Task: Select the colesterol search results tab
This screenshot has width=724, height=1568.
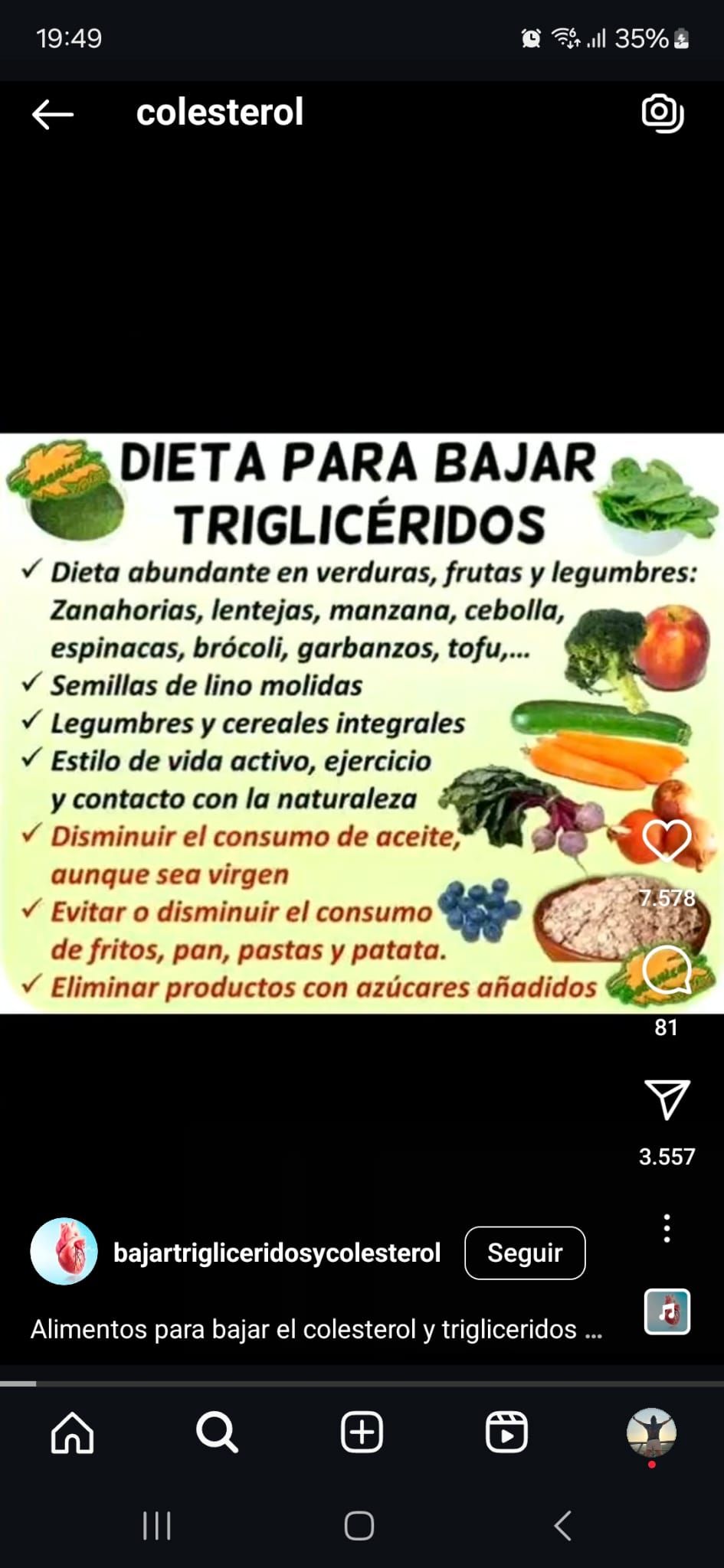Action: coord(220,112)
